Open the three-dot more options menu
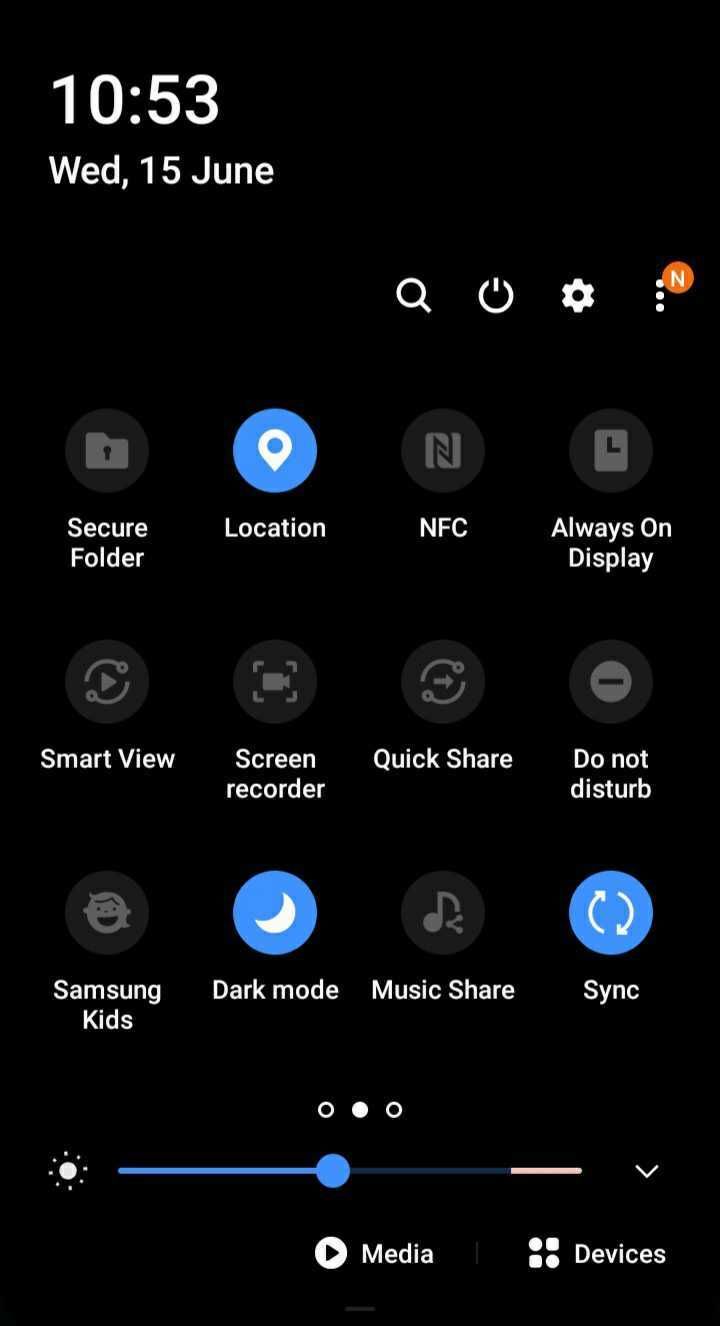Screen dimensions: 720x1326 click(660, 295)
